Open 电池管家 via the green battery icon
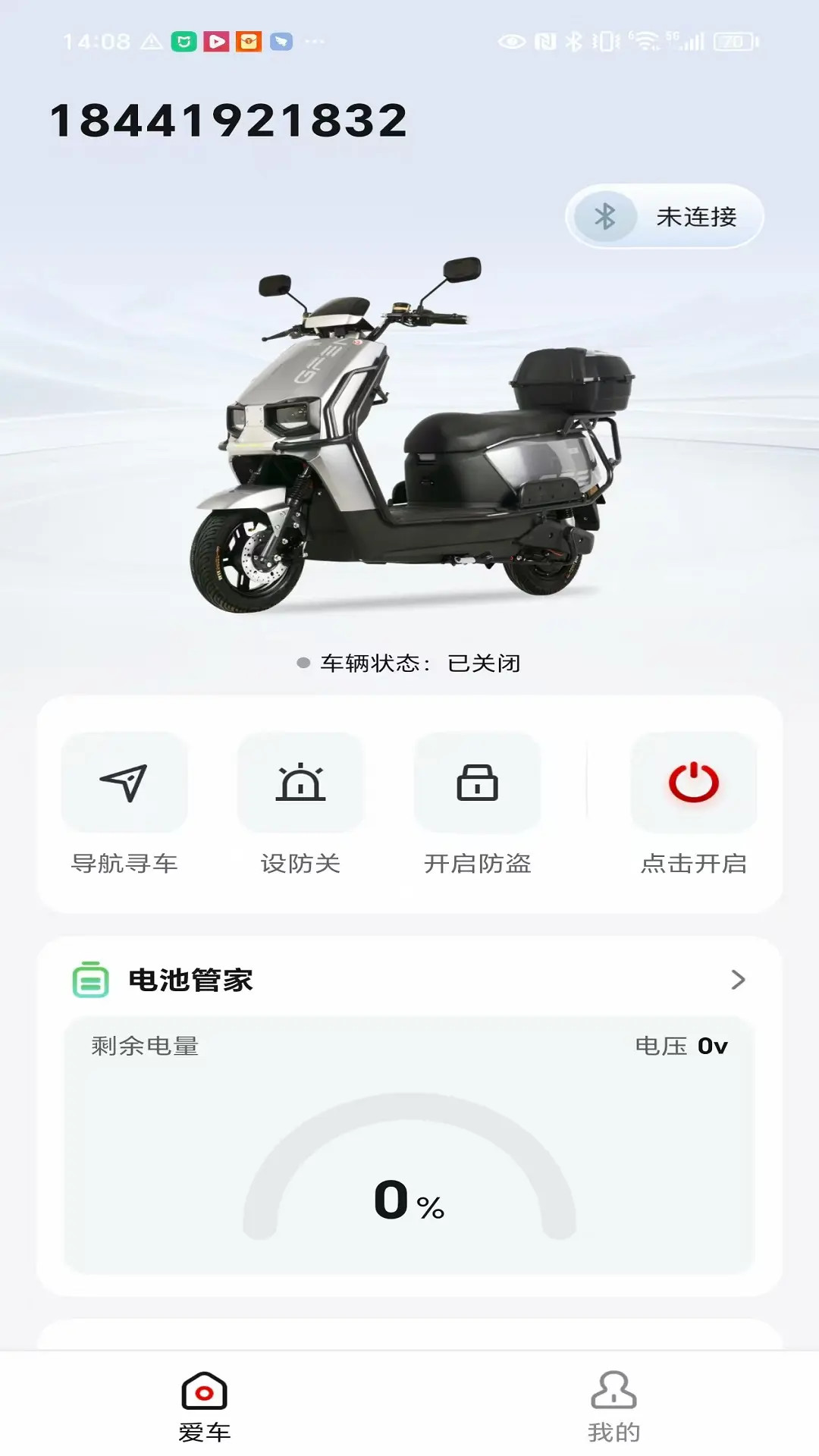This screenshot has height=1456, width=819. pos(88,980)
